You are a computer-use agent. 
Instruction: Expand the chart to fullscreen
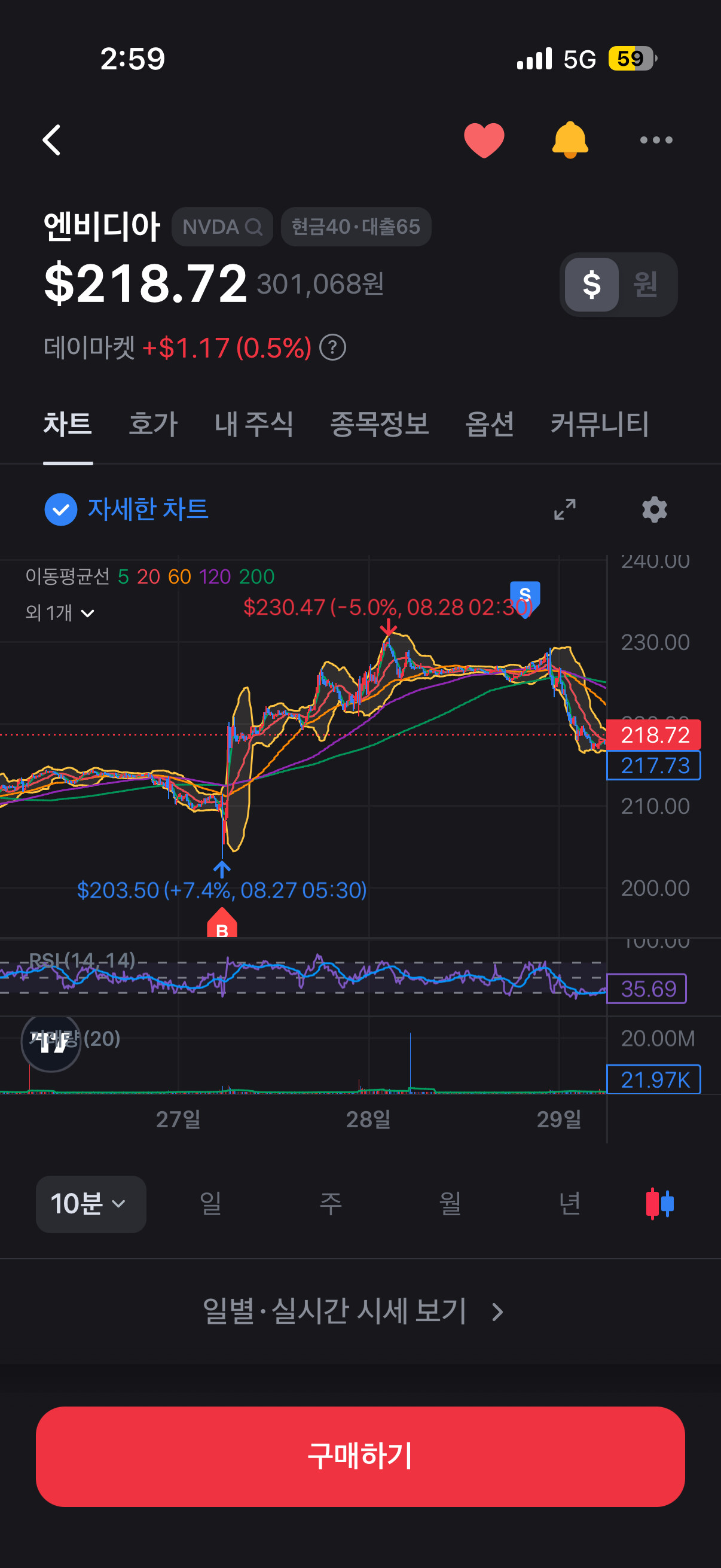pos(564,509)
